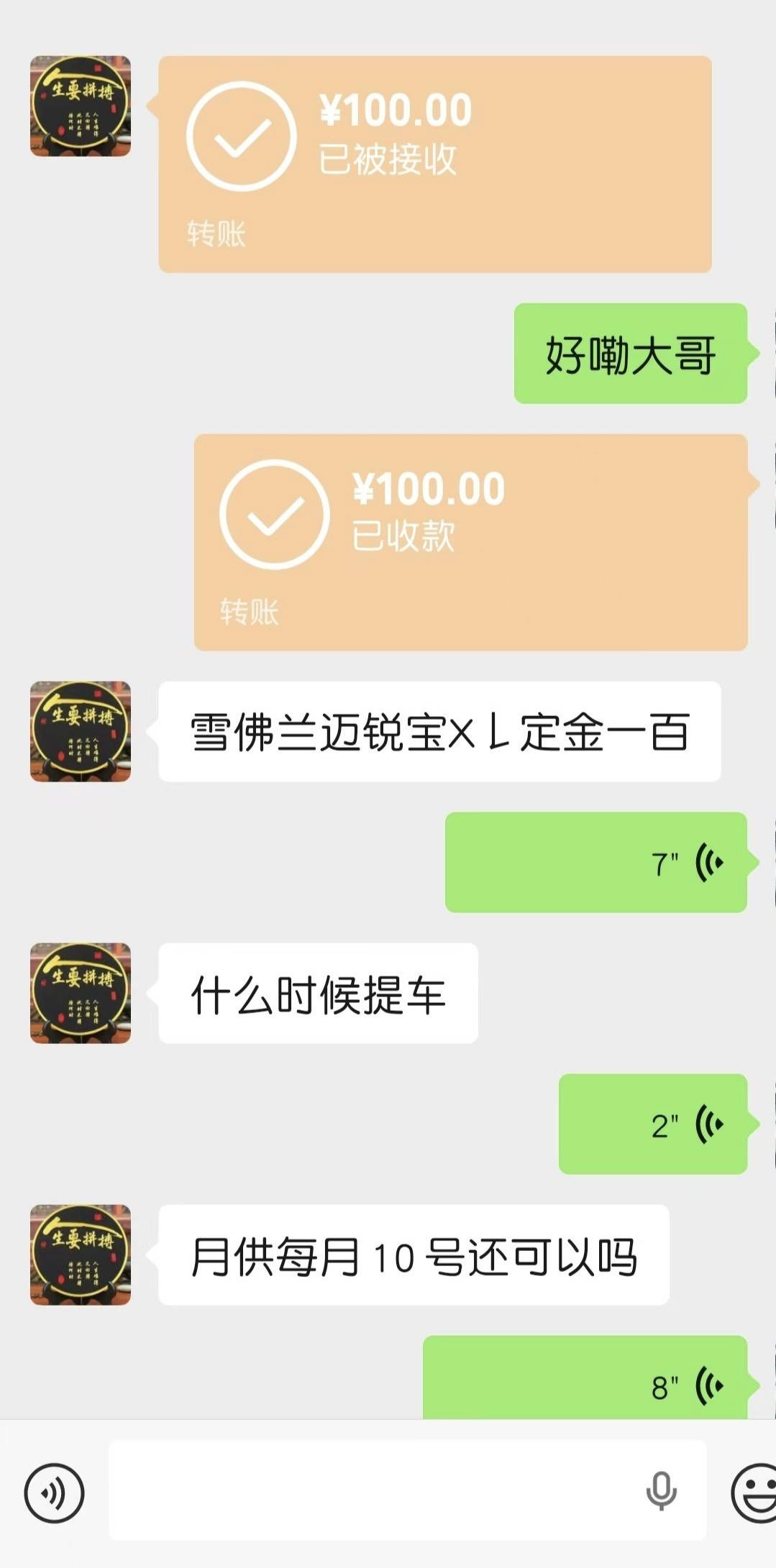Open the ¥100.00 transfer marked 已收款
The image size is (776, 1568).
click(470, 542)
